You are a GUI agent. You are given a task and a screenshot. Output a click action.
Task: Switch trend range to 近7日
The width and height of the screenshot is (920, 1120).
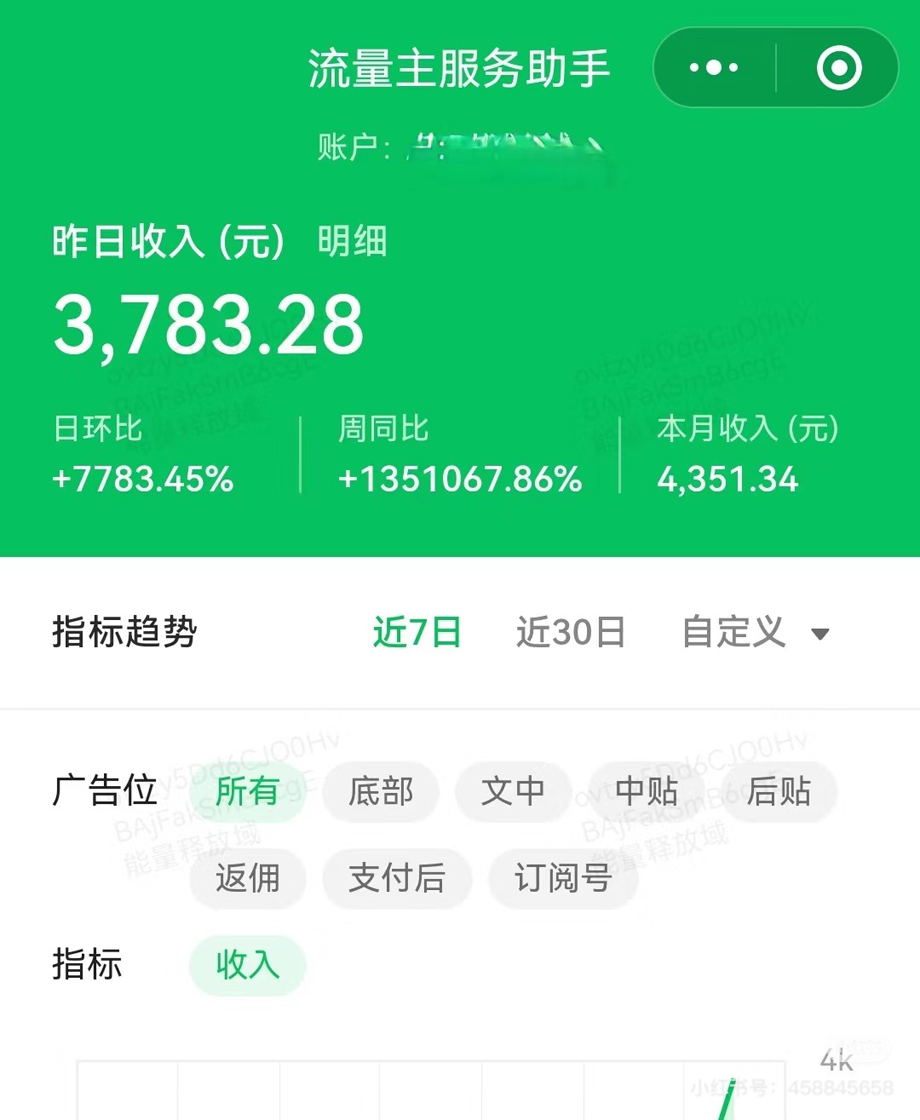click(417, 632)
